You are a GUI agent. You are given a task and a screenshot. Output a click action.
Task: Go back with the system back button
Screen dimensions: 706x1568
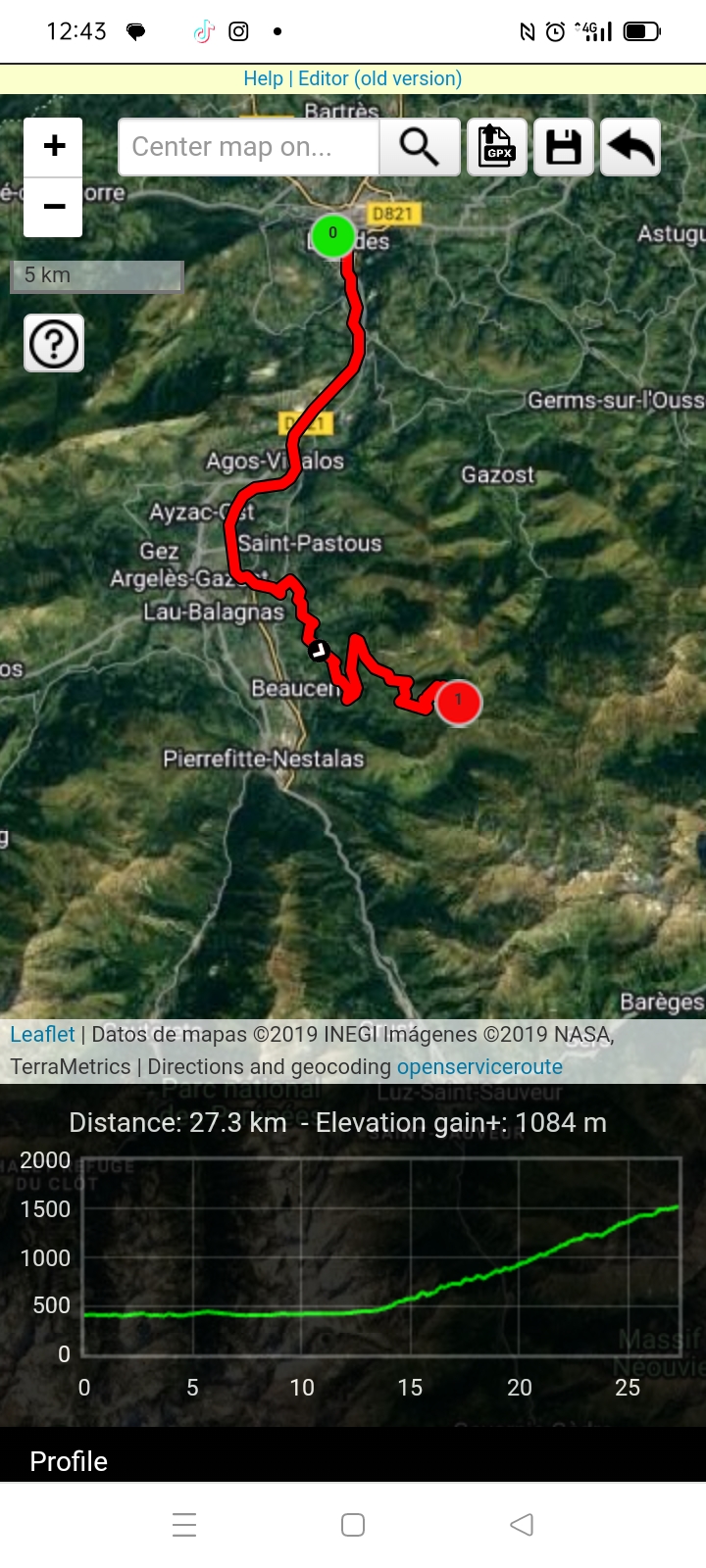tap(522, 1525)
